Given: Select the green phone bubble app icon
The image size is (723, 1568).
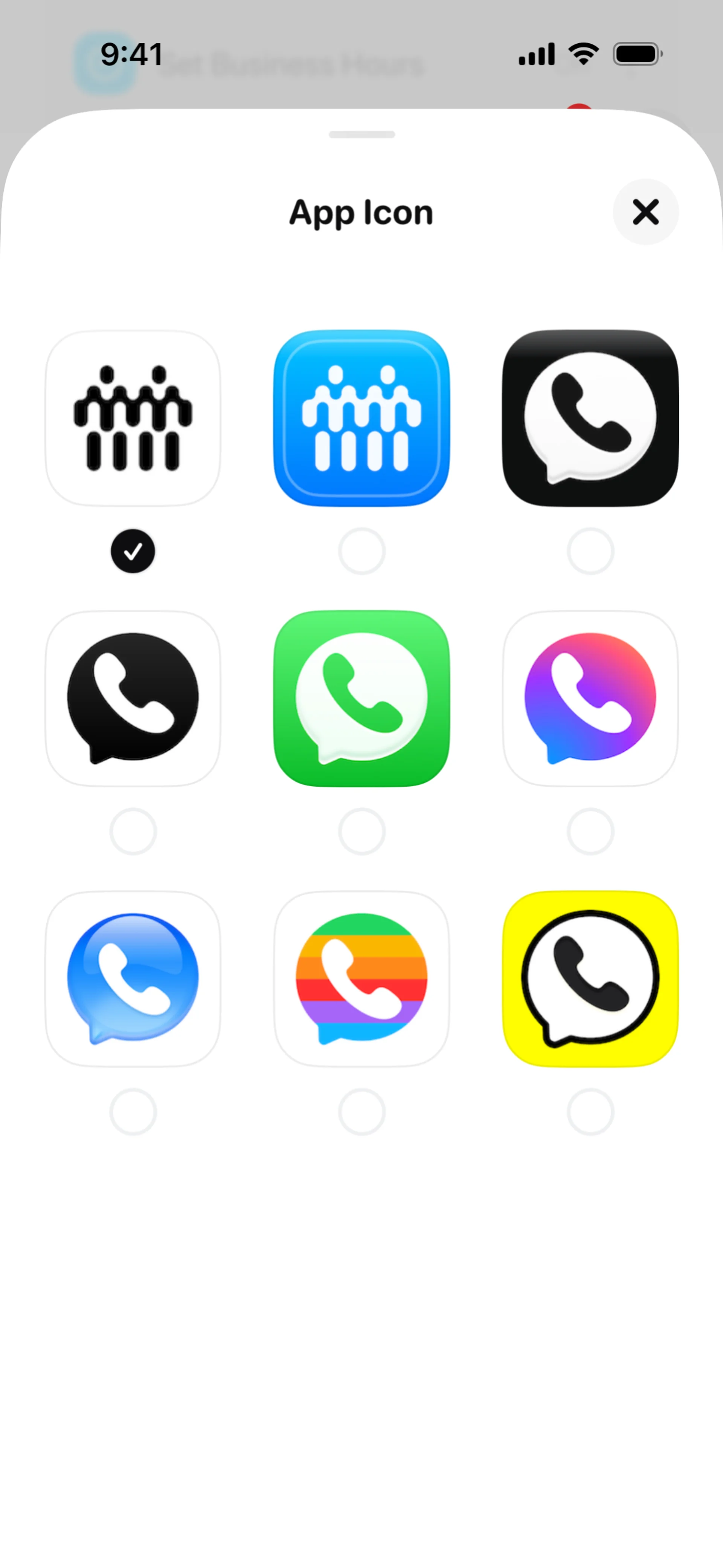Looking at the screenshot, I should [x=361, y=698].
